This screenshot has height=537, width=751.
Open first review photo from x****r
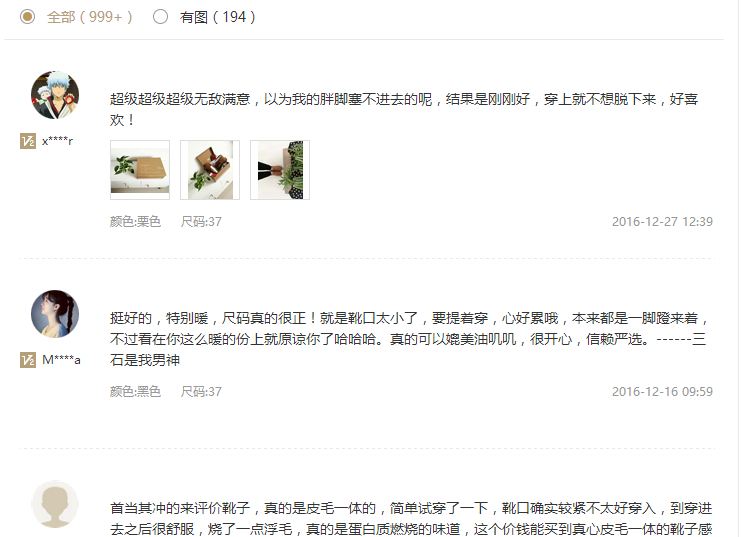pyautogui.click(x=140, y=170)
